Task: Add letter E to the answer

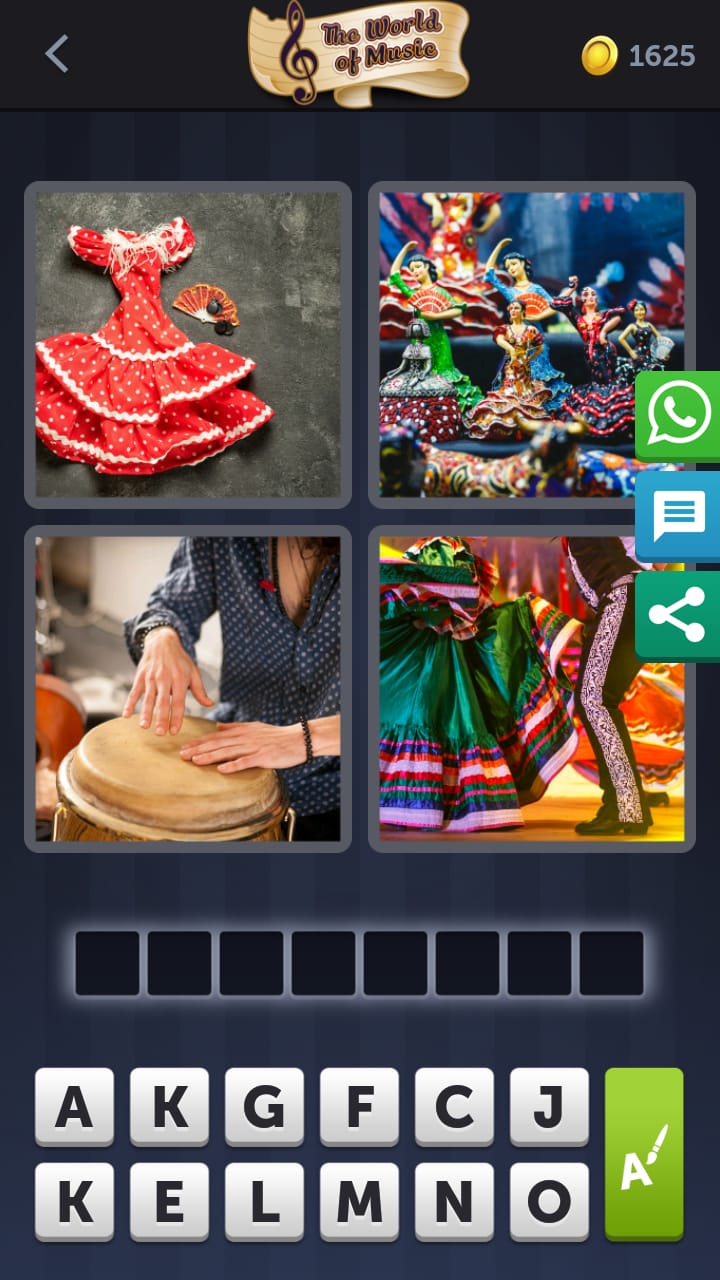Action: click(x=169, y=1201)
